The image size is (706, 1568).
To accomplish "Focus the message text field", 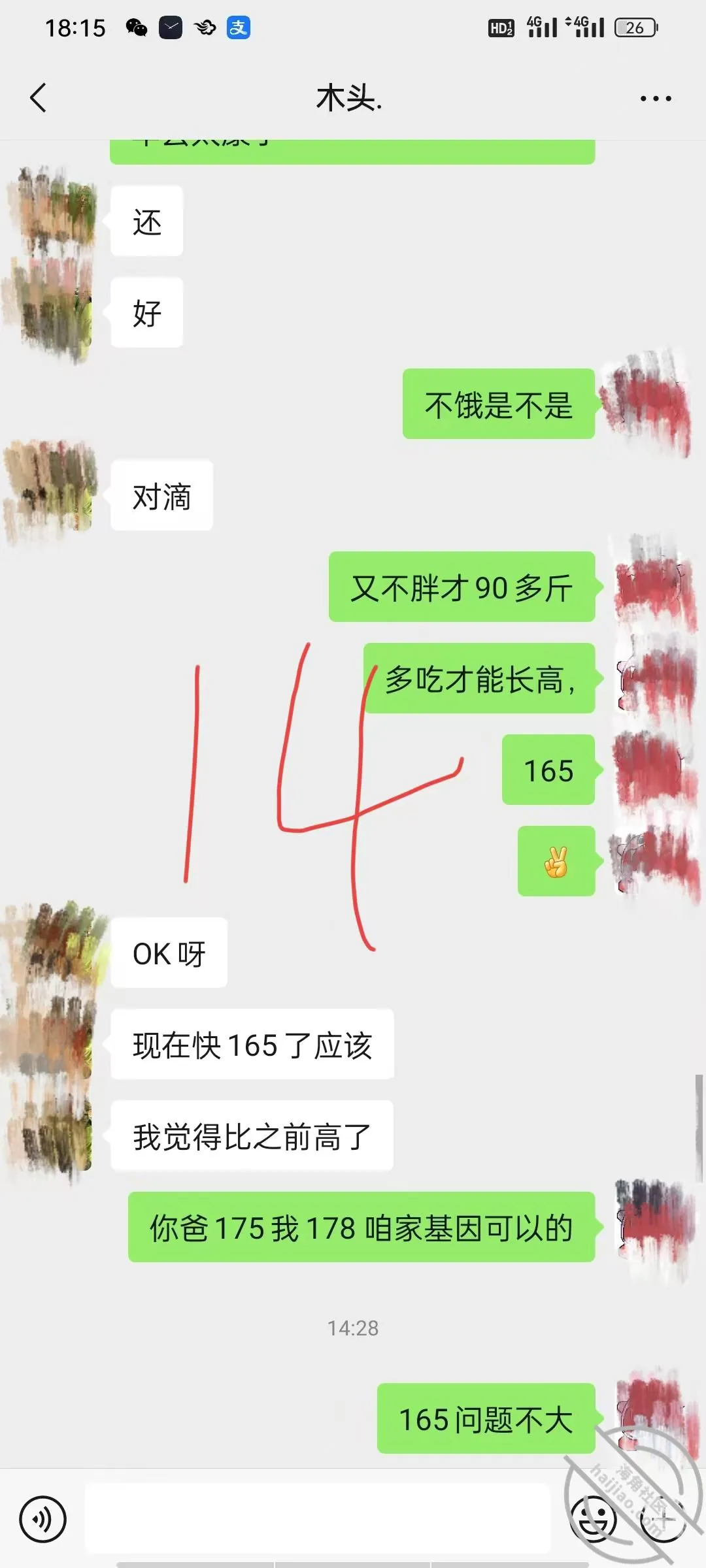I will 318,1518.
